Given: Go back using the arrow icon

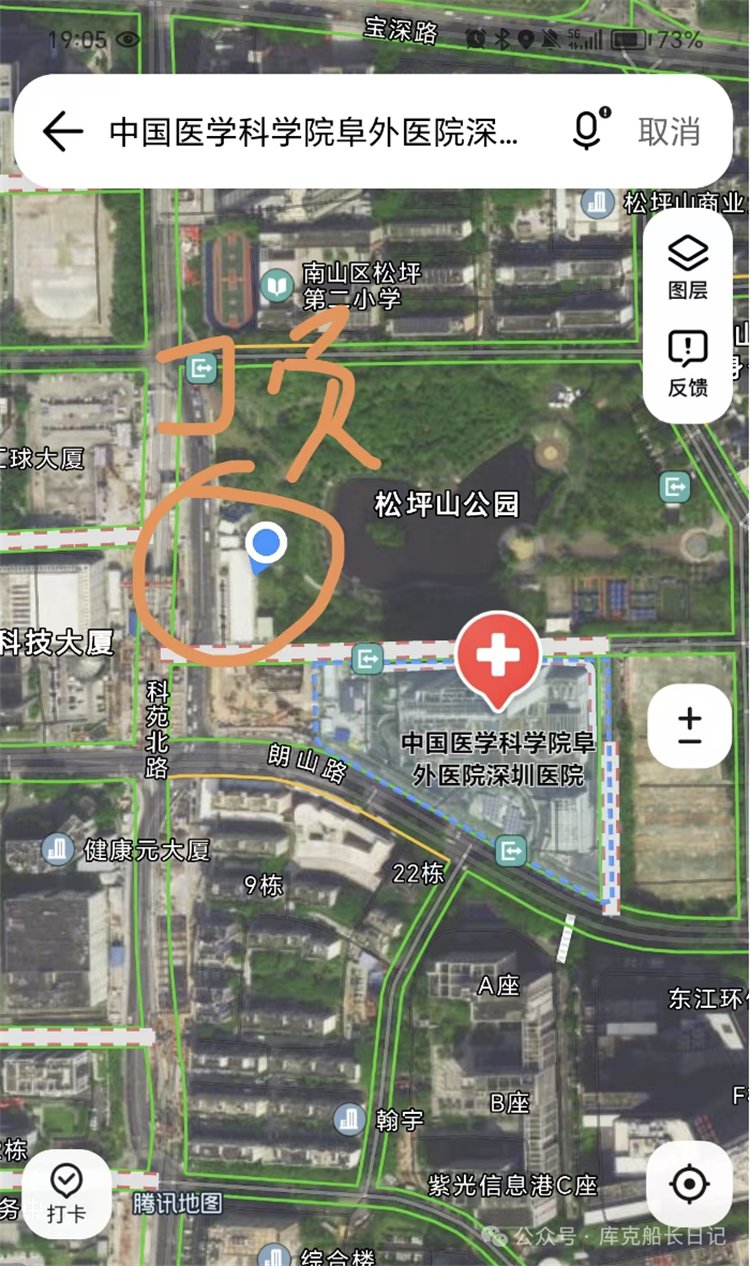Looking at the screenshot, I should [x=63, y=132].
